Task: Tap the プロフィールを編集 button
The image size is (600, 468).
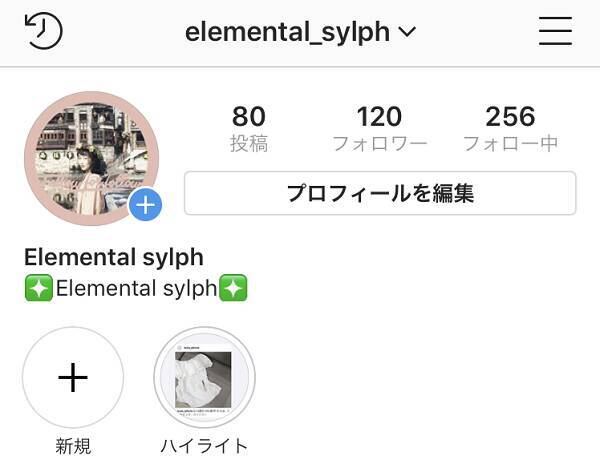Action: [380, 193]
